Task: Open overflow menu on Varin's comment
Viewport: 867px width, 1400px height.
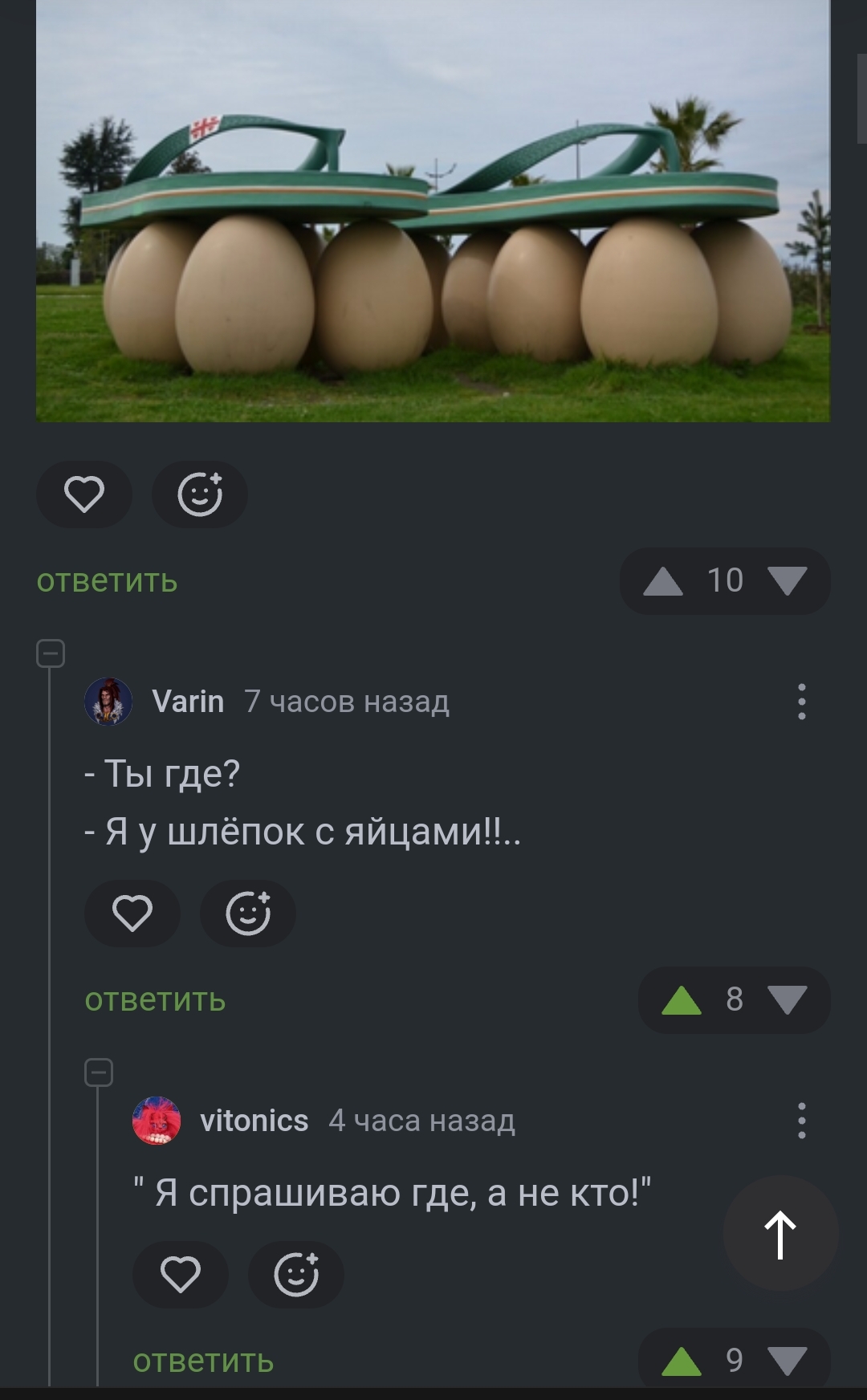Action: pos(801,702)
